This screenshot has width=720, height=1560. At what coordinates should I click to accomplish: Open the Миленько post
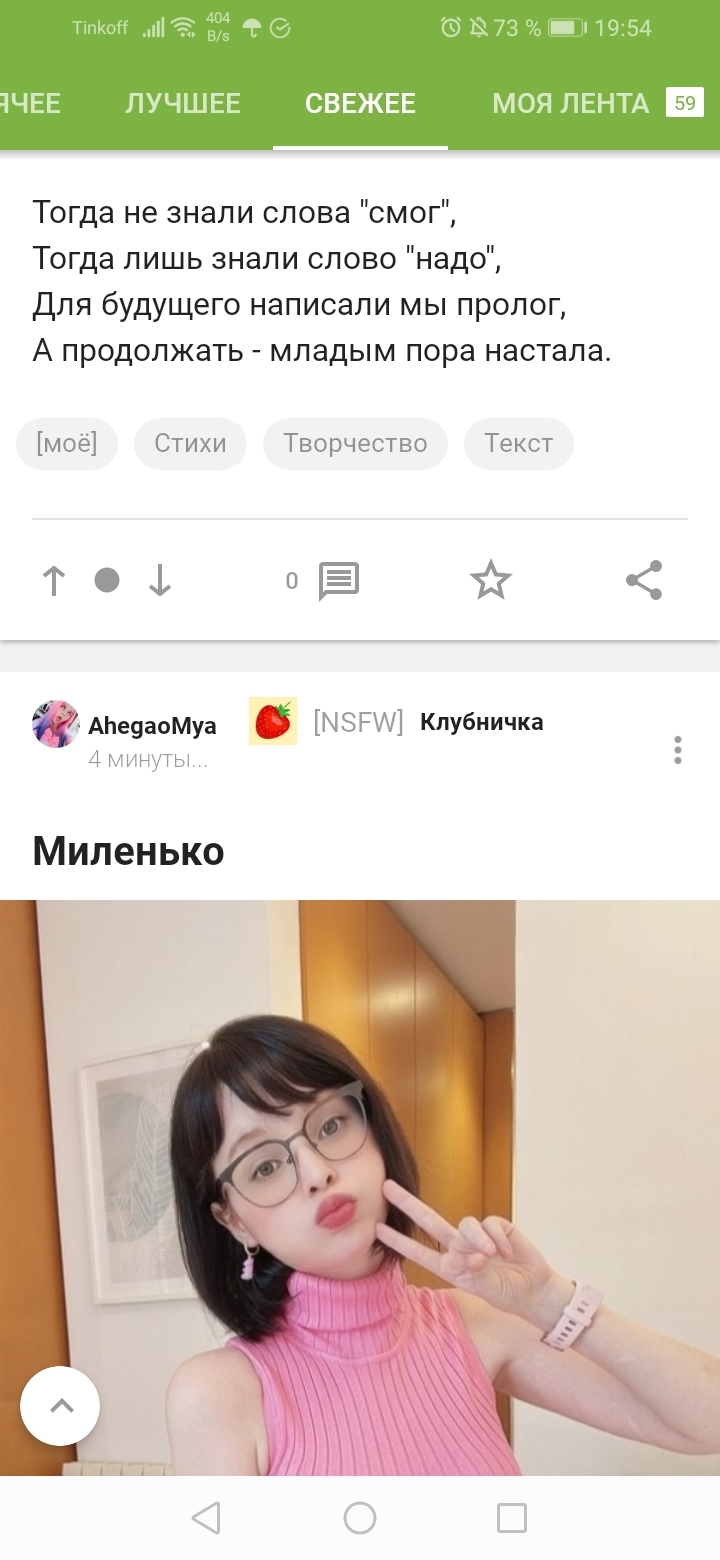(x=128, y=851)
